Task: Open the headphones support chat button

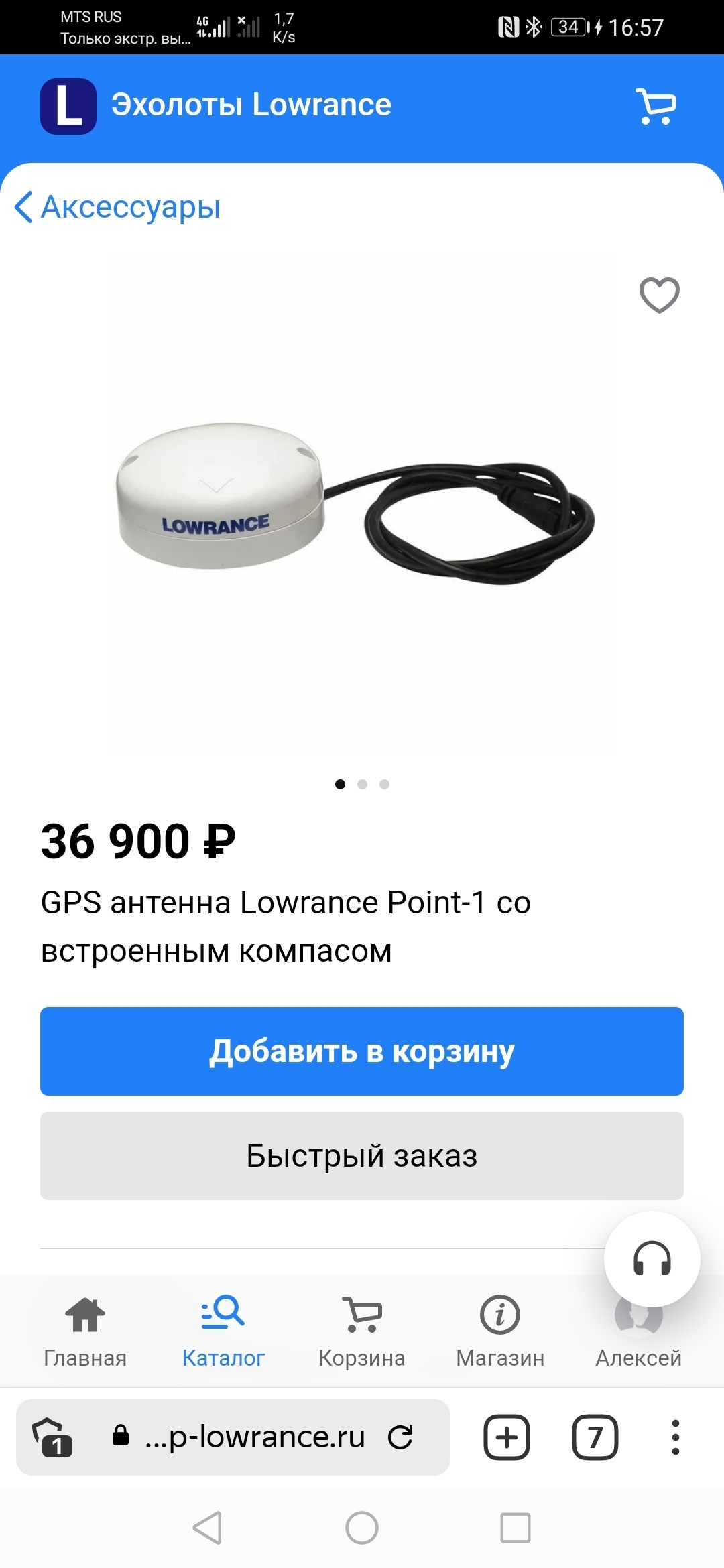Action: pos(652,1259)
